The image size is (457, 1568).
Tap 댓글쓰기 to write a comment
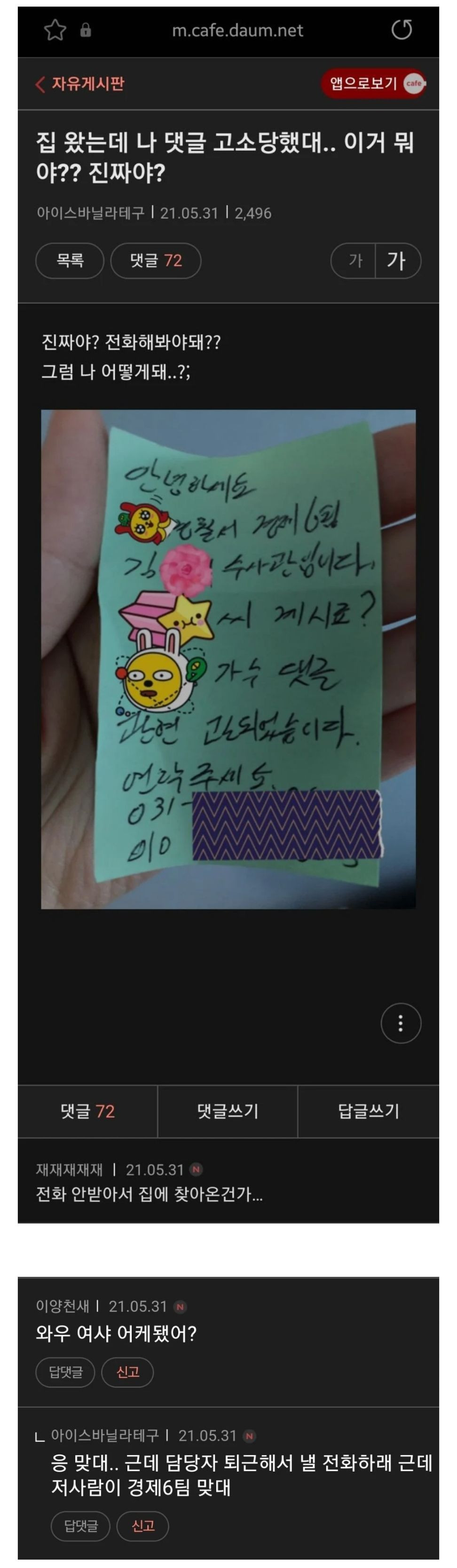228,1111
